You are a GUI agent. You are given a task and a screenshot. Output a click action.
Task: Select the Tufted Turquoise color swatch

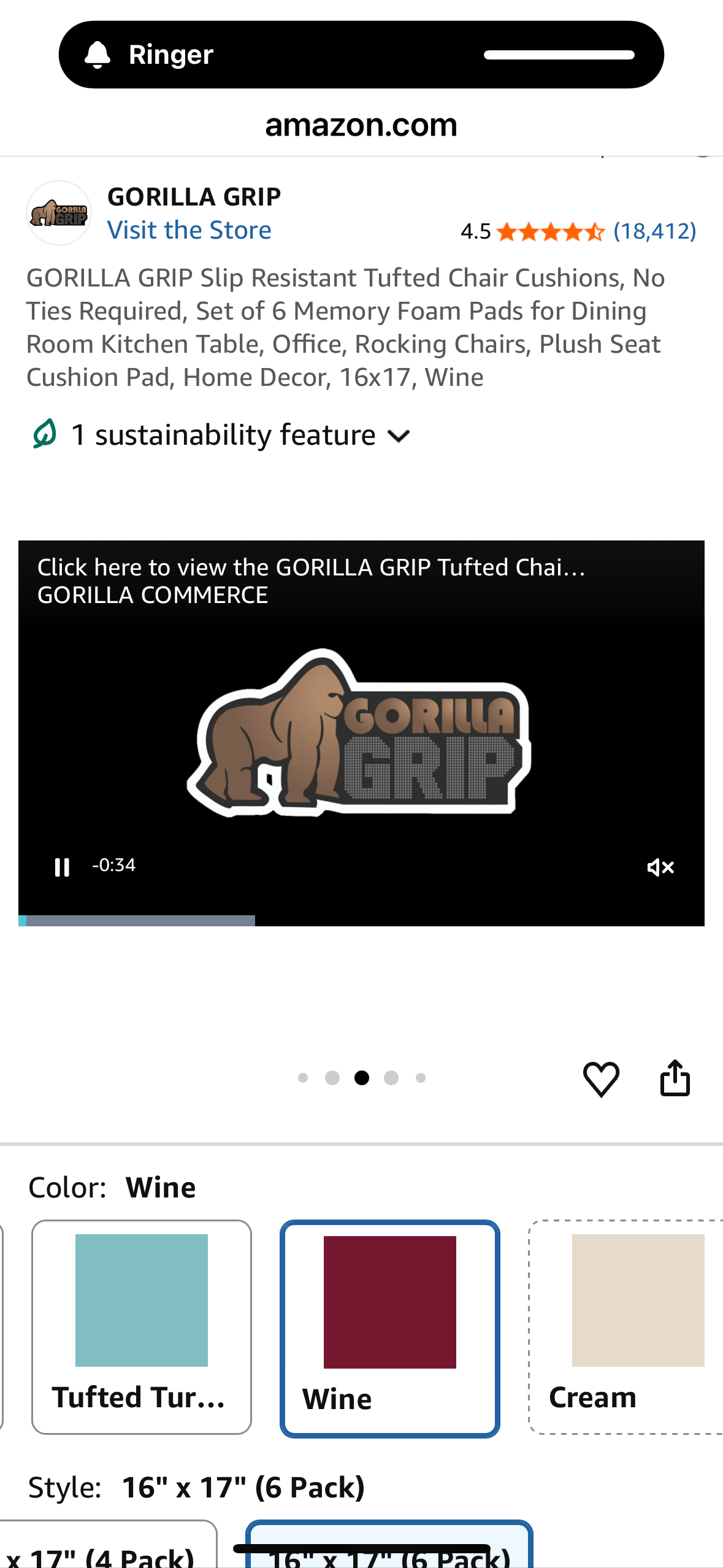[x=142, y=1326]
